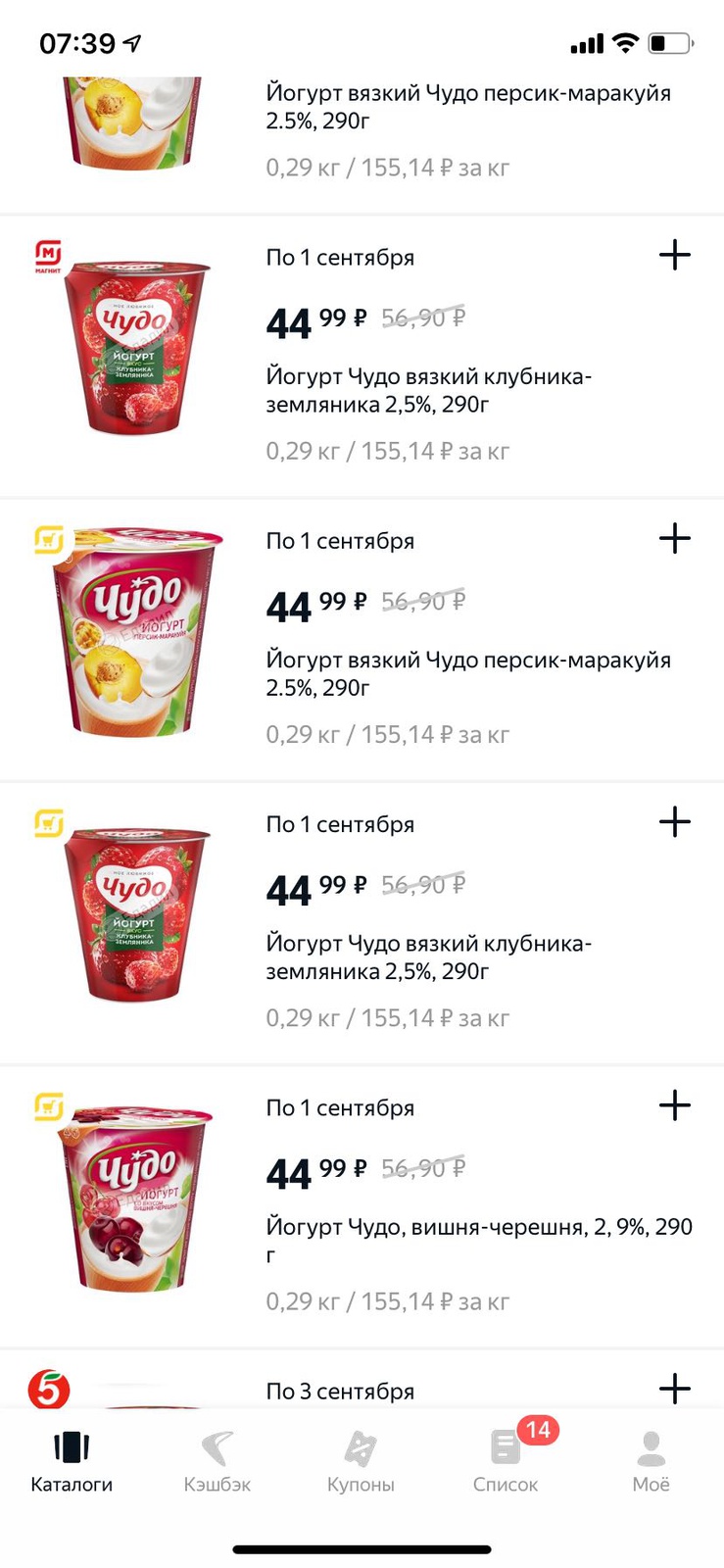Open yellow-logo store клубника-земляника yogurt card

click(x=428, y=956)
